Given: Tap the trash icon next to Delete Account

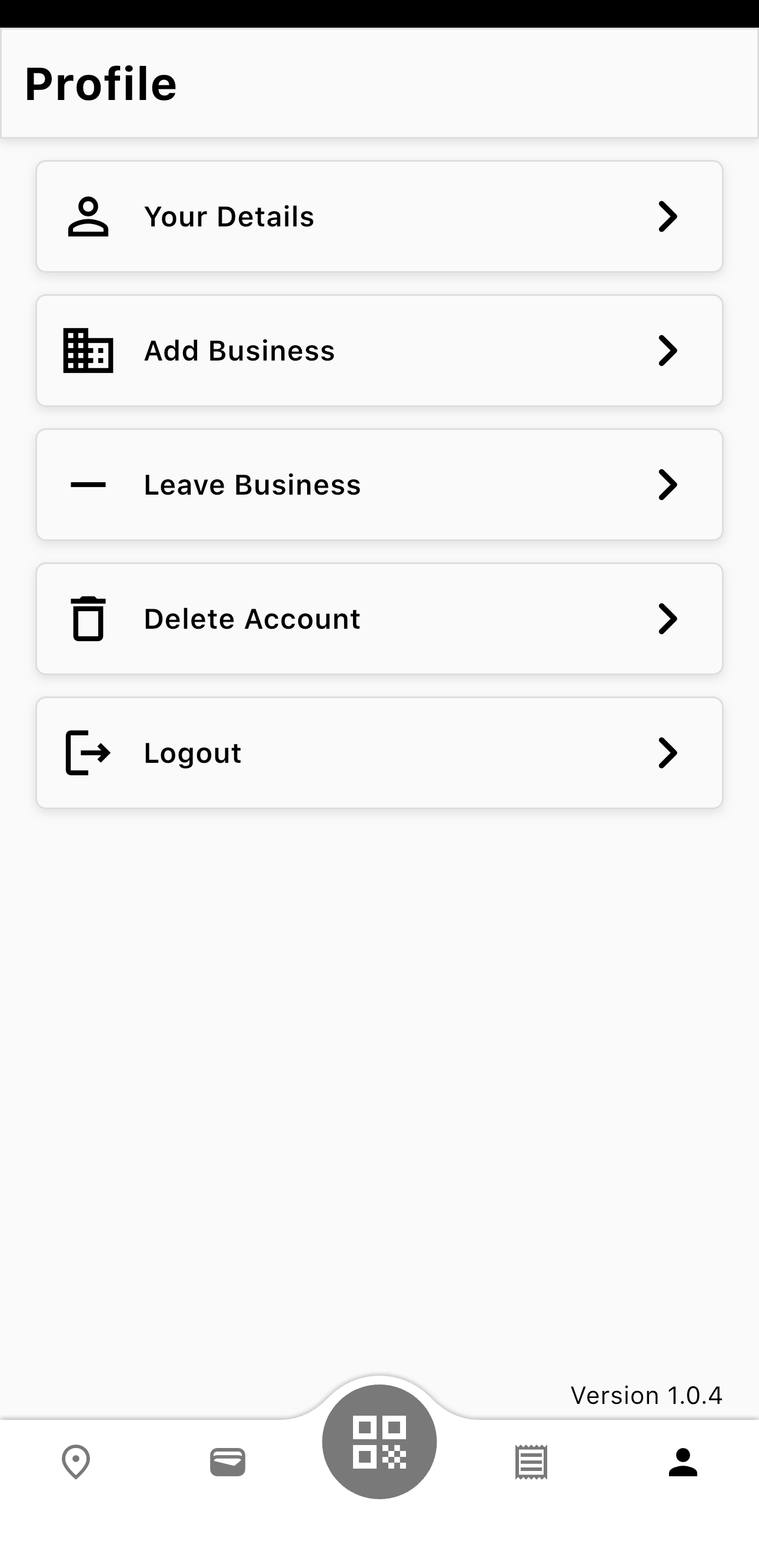Looking at the screenshot, I should point(88,618).
